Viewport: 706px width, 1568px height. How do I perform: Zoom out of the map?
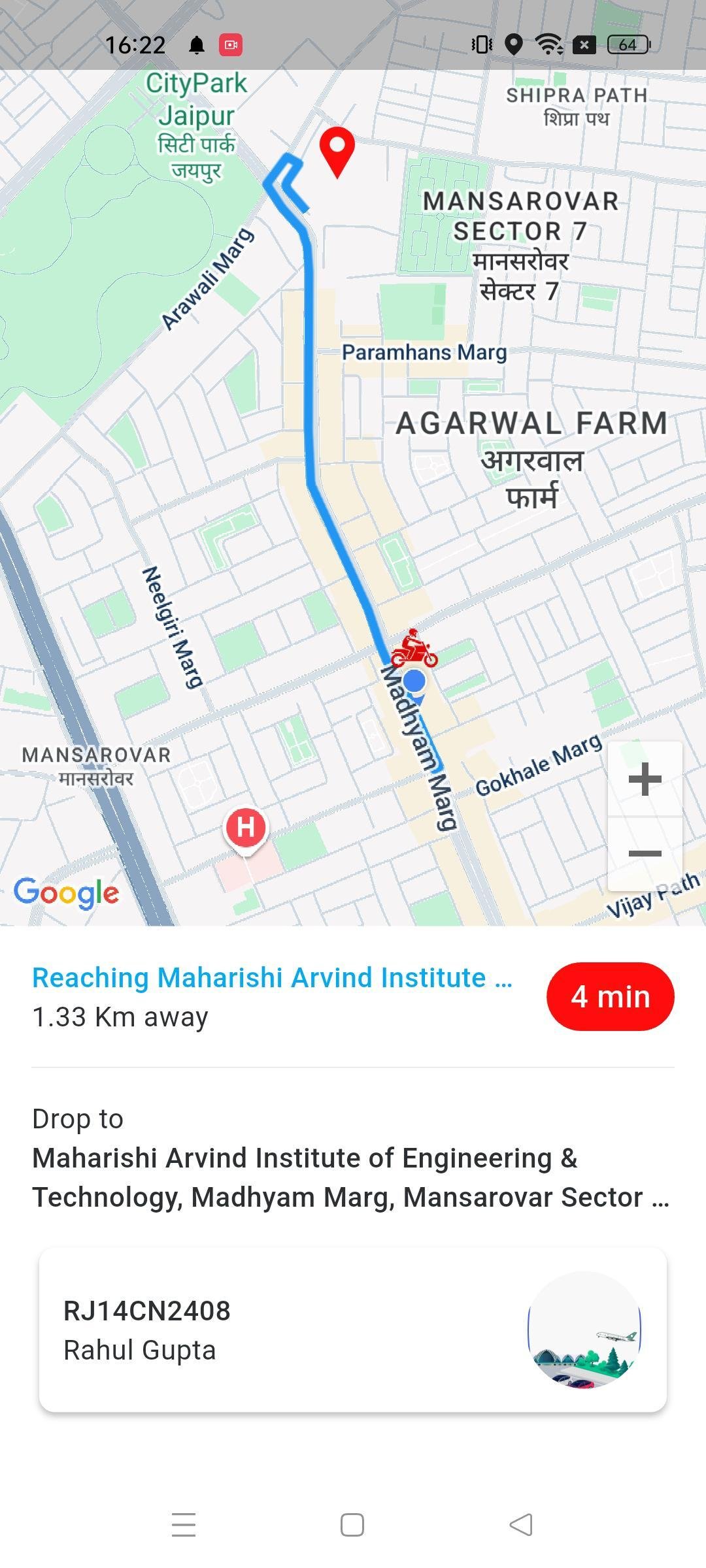pos(645,853)
